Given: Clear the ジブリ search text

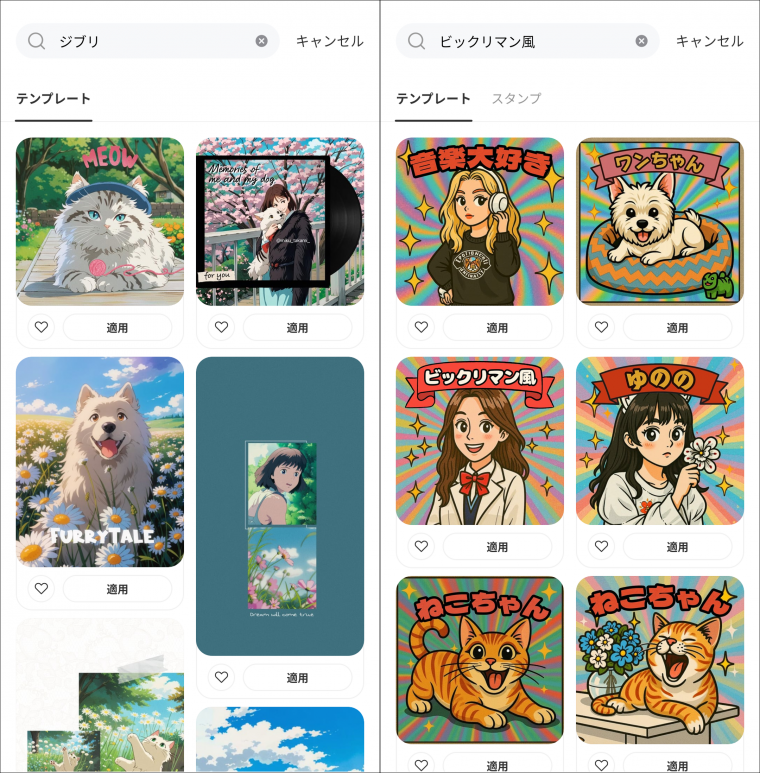Looking at the screenshot, I should [x=261, y=41].
